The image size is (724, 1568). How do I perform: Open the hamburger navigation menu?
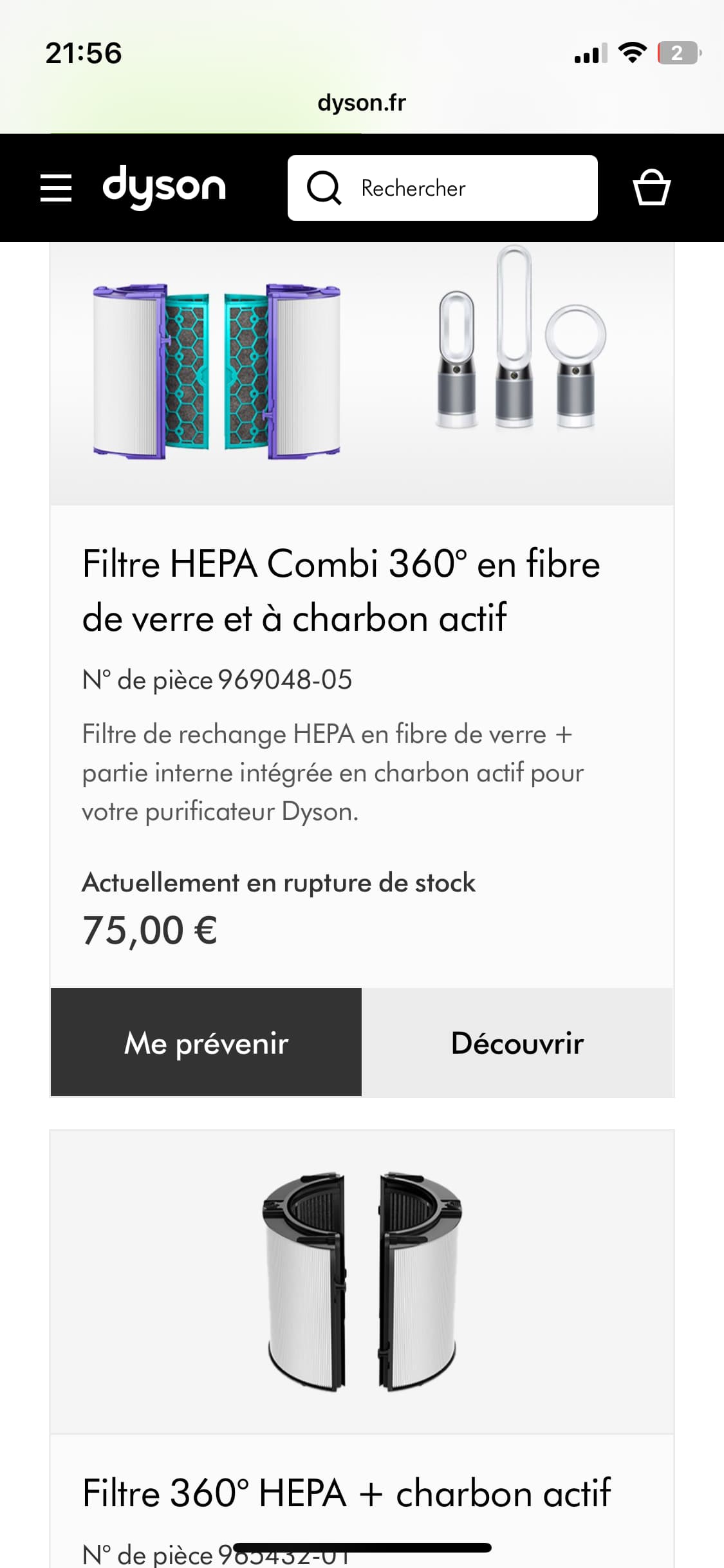point(56,188)
